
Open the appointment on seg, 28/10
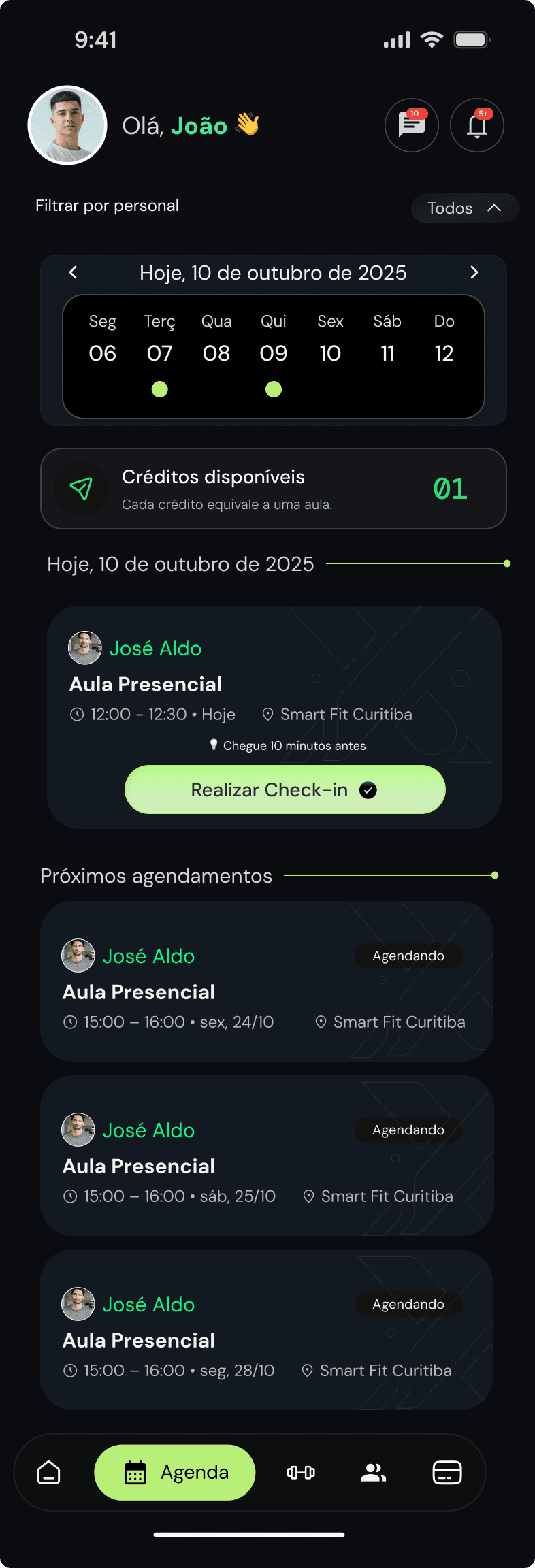267,1330
